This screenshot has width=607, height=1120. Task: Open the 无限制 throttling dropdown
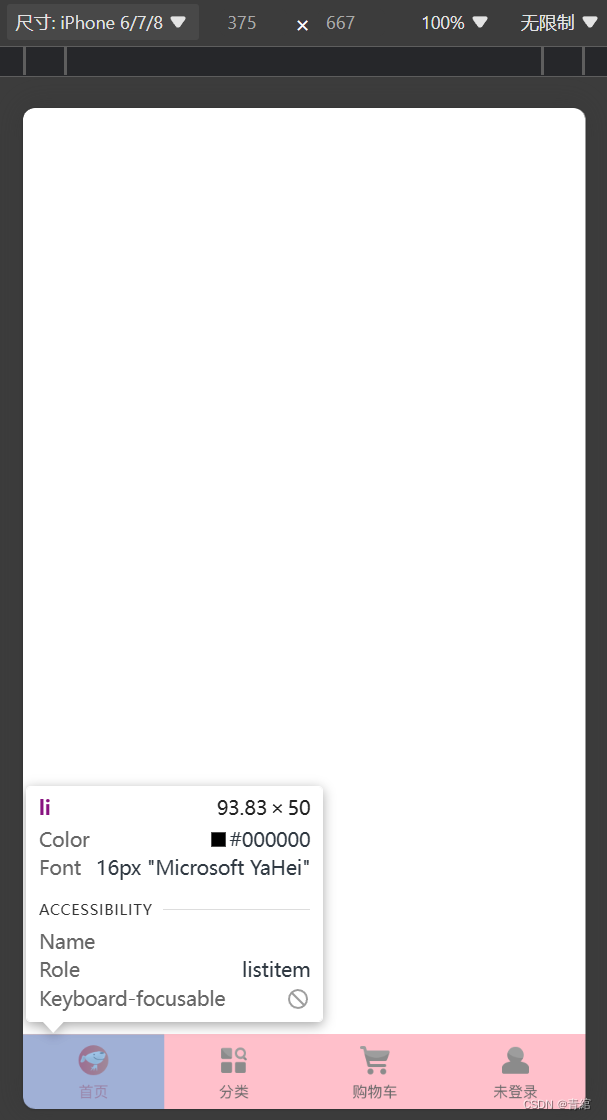coord(558,23)
